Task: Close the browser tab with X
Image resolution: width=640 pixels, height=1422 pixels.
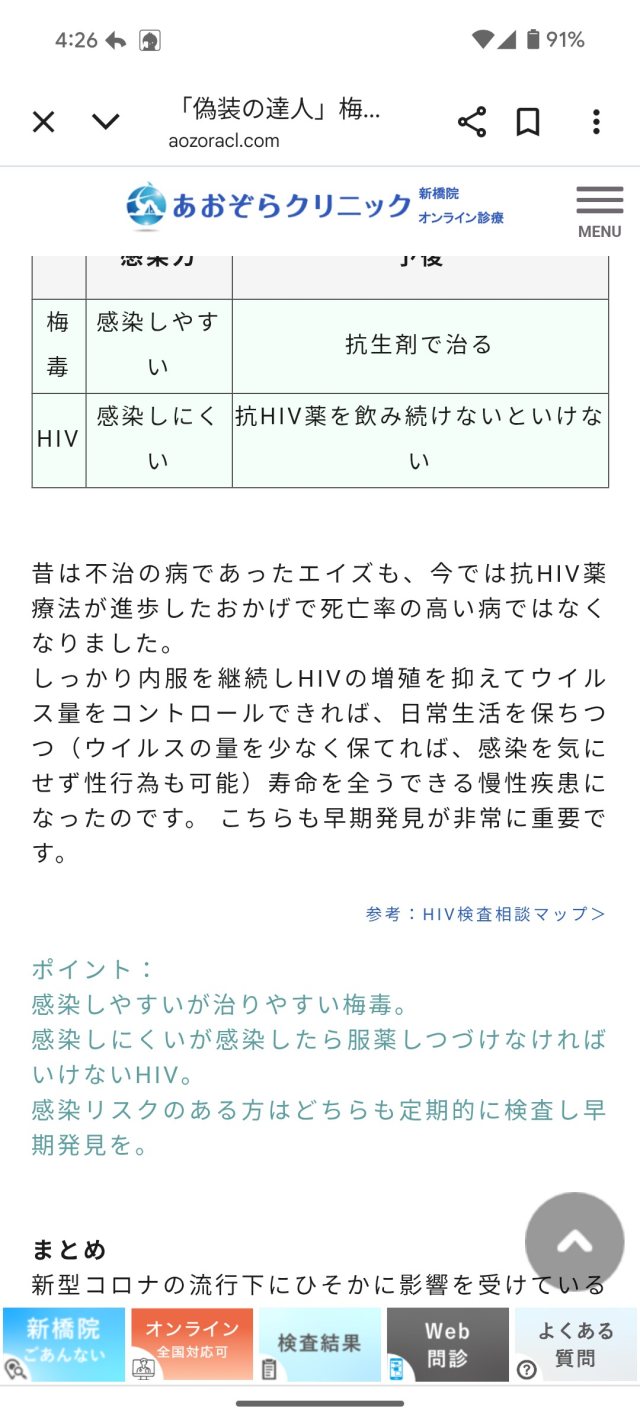Action: click(x=43, y=122)
